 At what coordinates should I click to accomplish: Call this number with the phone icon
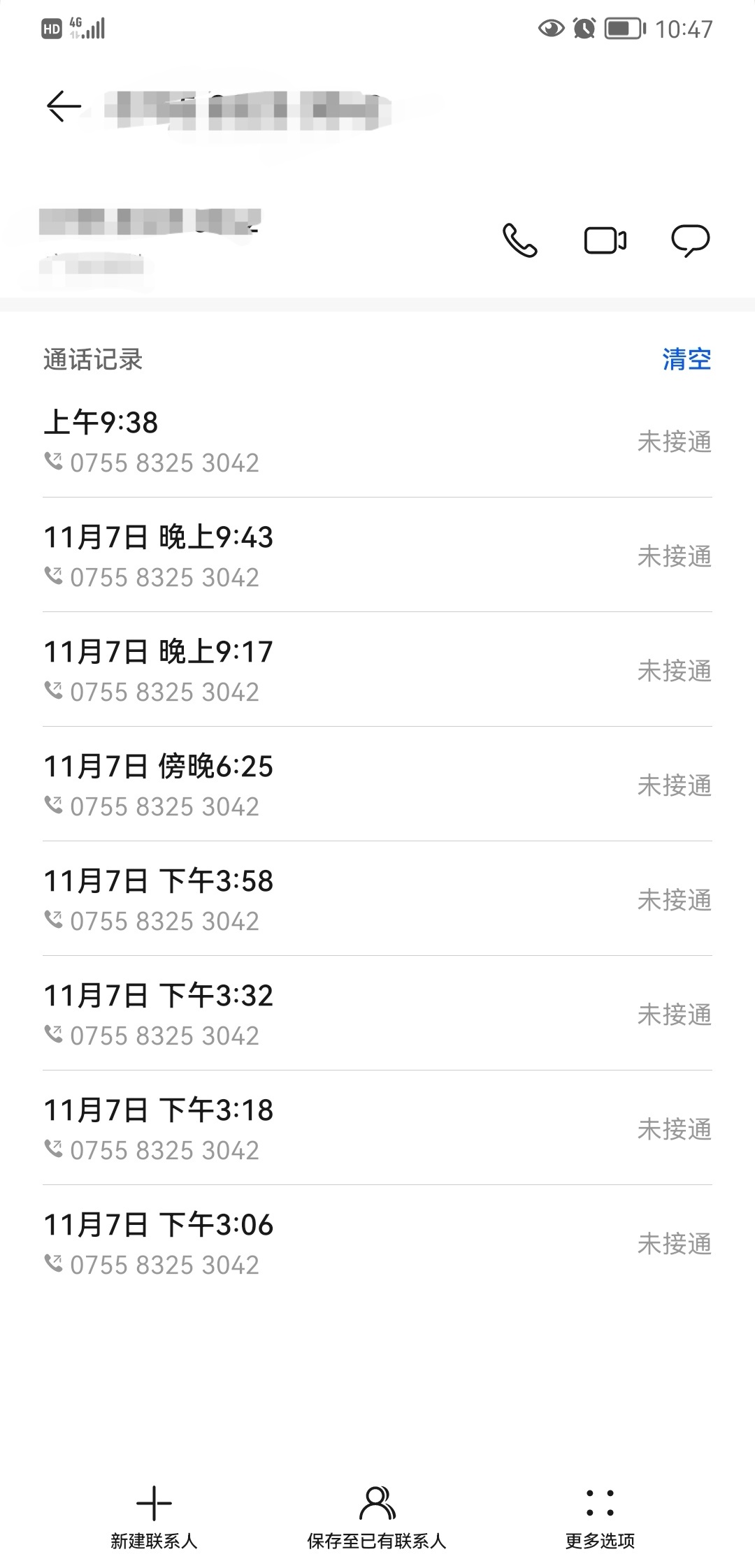(x=520, y=240)
